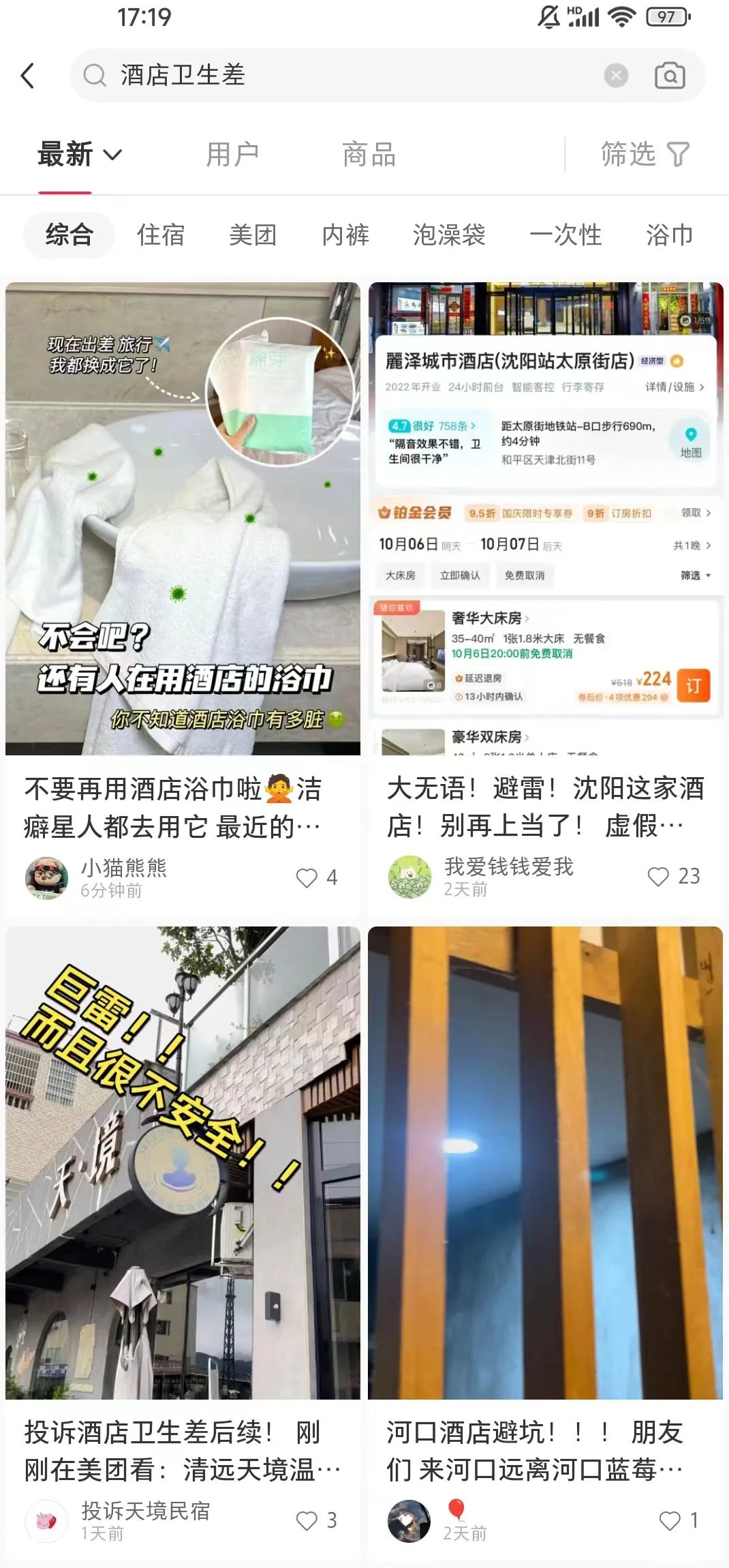Like the post by 我爱钱钱爱我

(658, 876)
